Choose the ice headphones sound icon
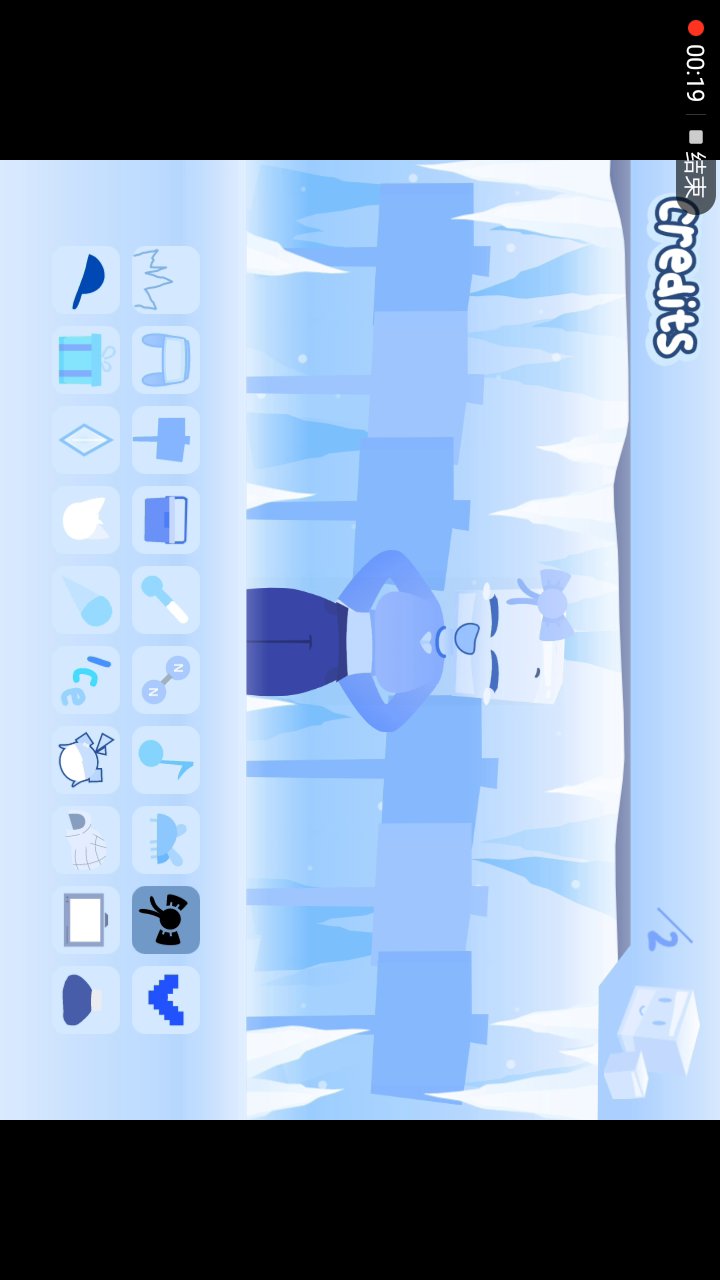Screen dimensions: 720x1280 coord(166,360)
